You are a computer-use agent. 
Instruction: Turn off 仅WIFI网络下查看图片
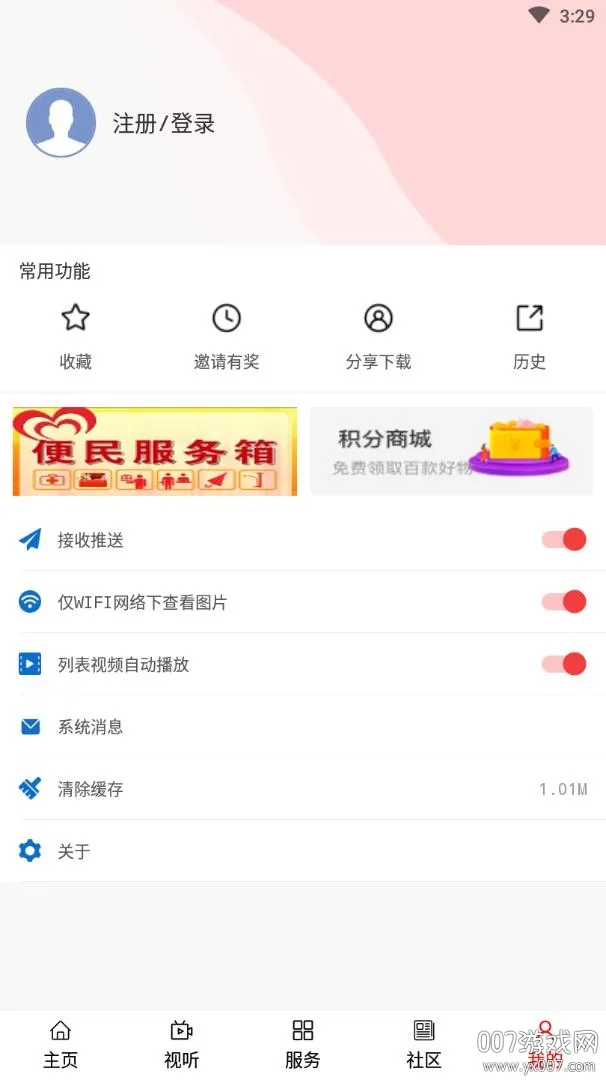(x=564, y=602)
